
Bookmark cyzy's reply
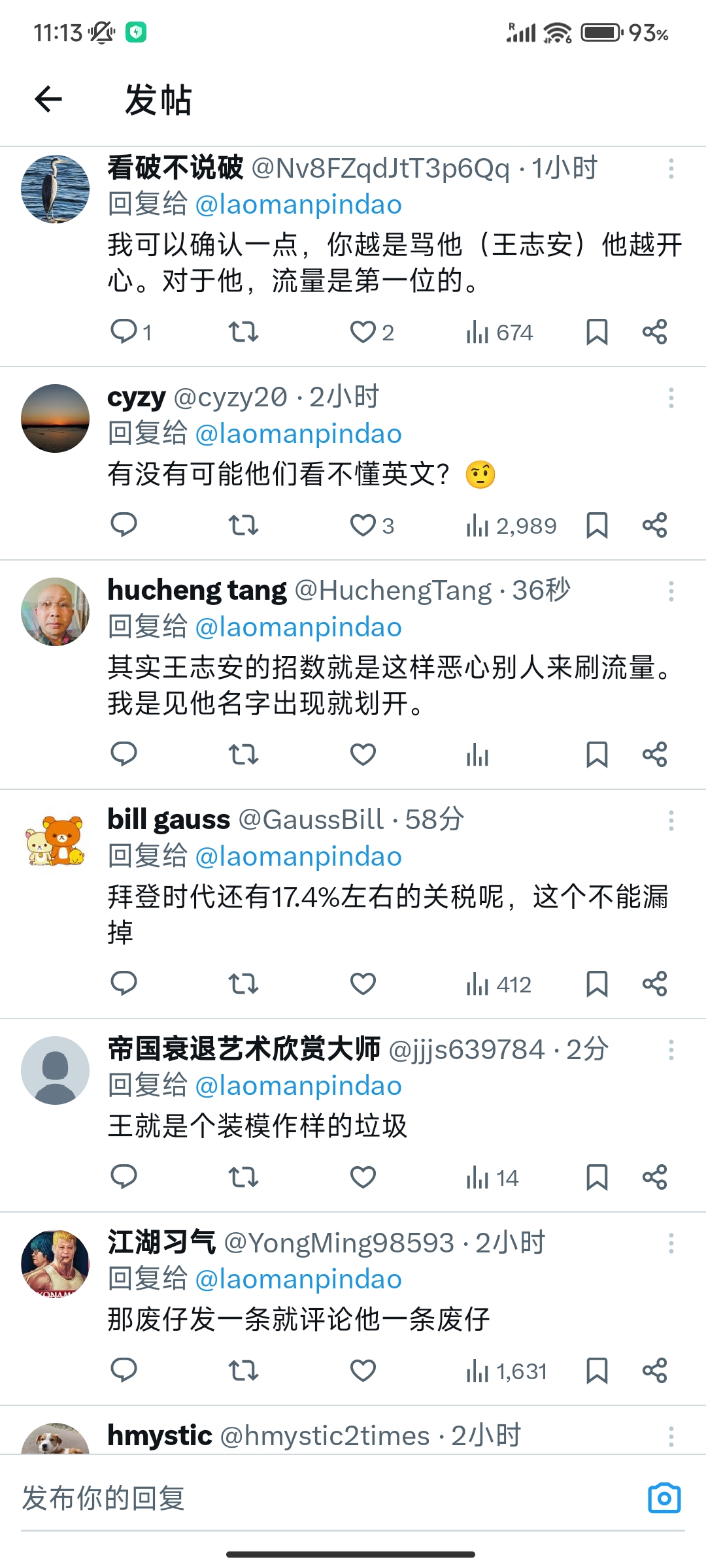(597, 525)
